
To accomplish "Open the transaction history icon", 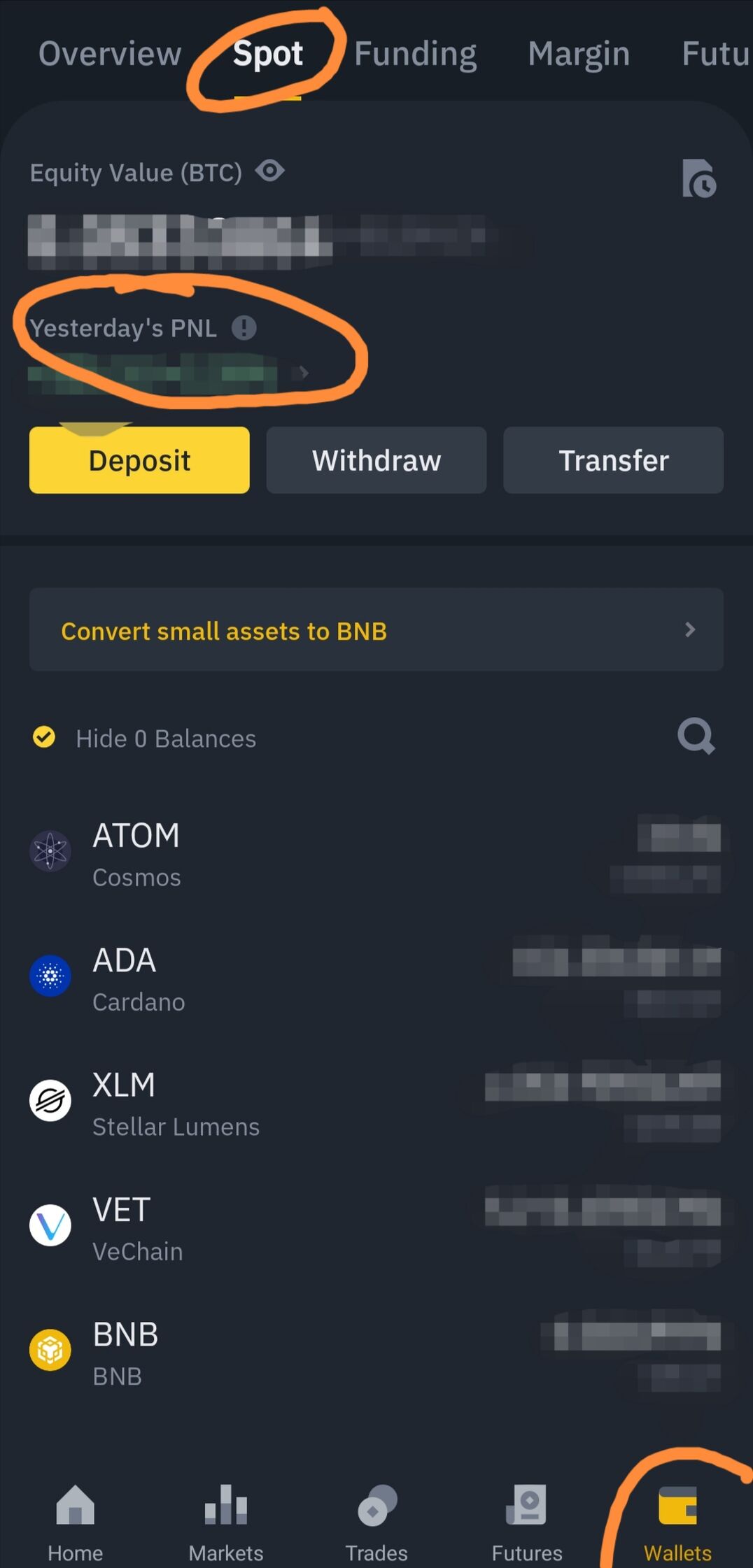I will [x=698, y=178].
